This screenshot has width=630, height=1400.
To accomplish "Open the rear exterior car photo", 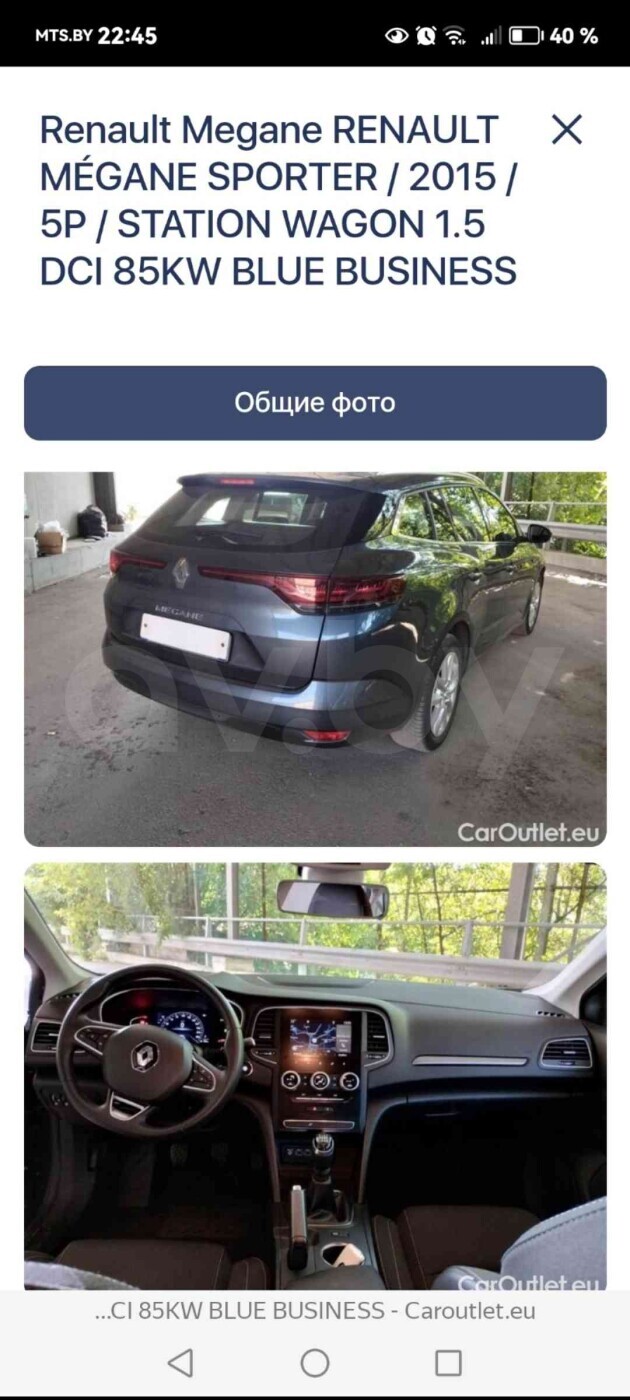I will 315,659.
